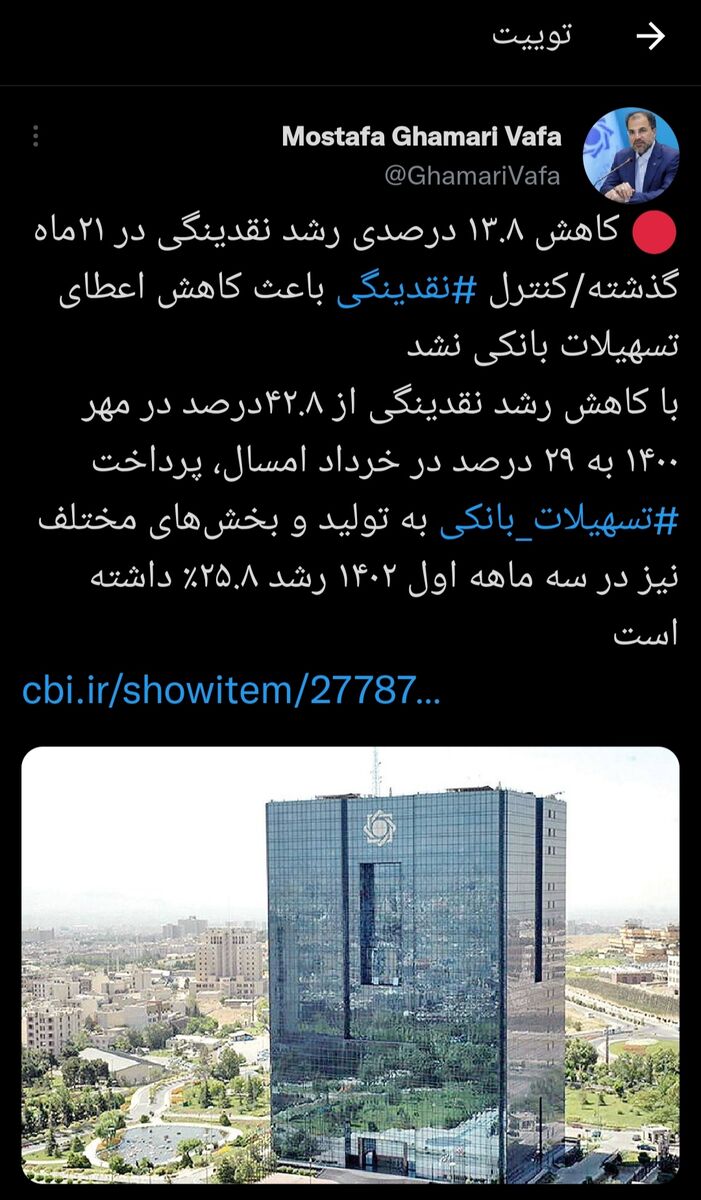
Task: View the attached building photo
Action: click(x=350, y=965)
